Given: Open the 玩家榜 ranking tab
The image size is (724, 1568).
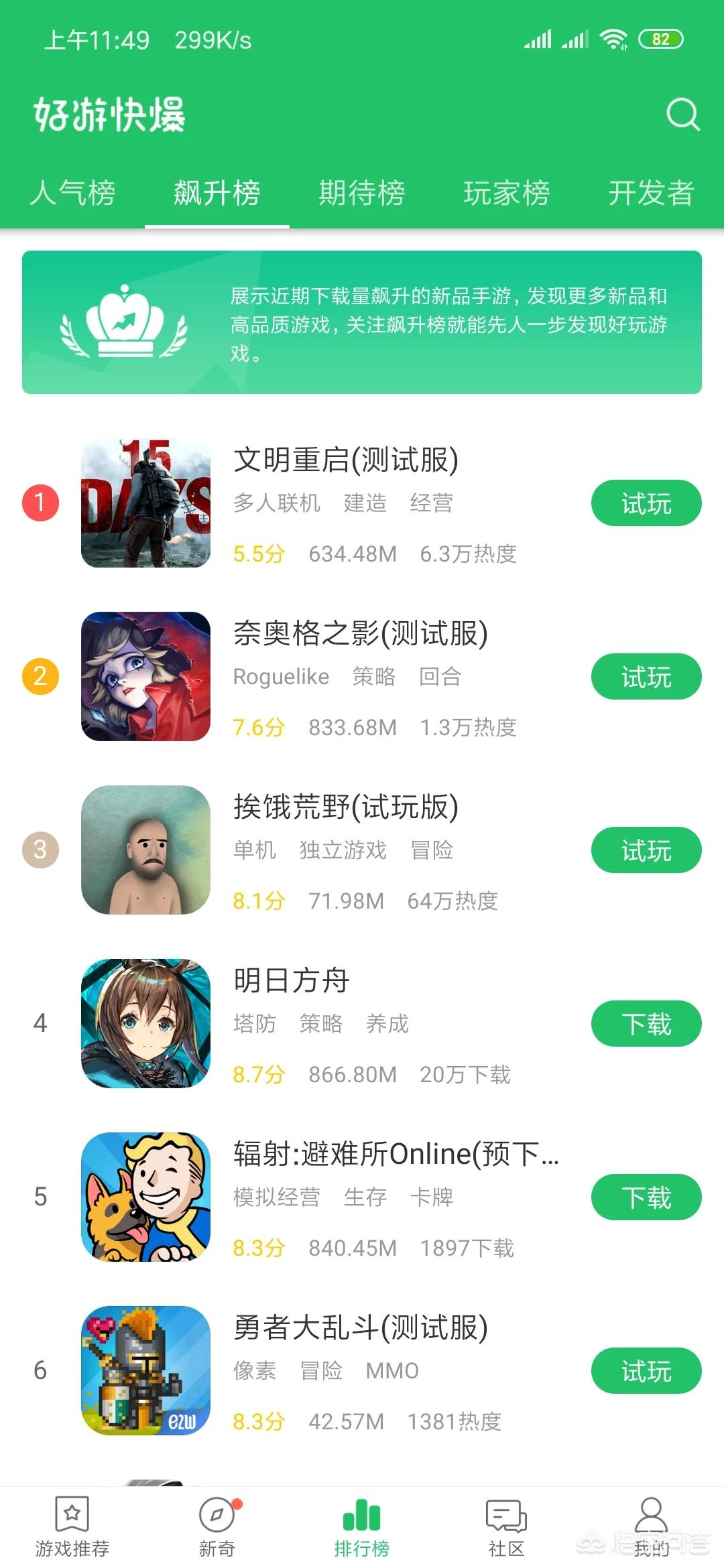Looking at the screenshot, I should pos(506,194).
